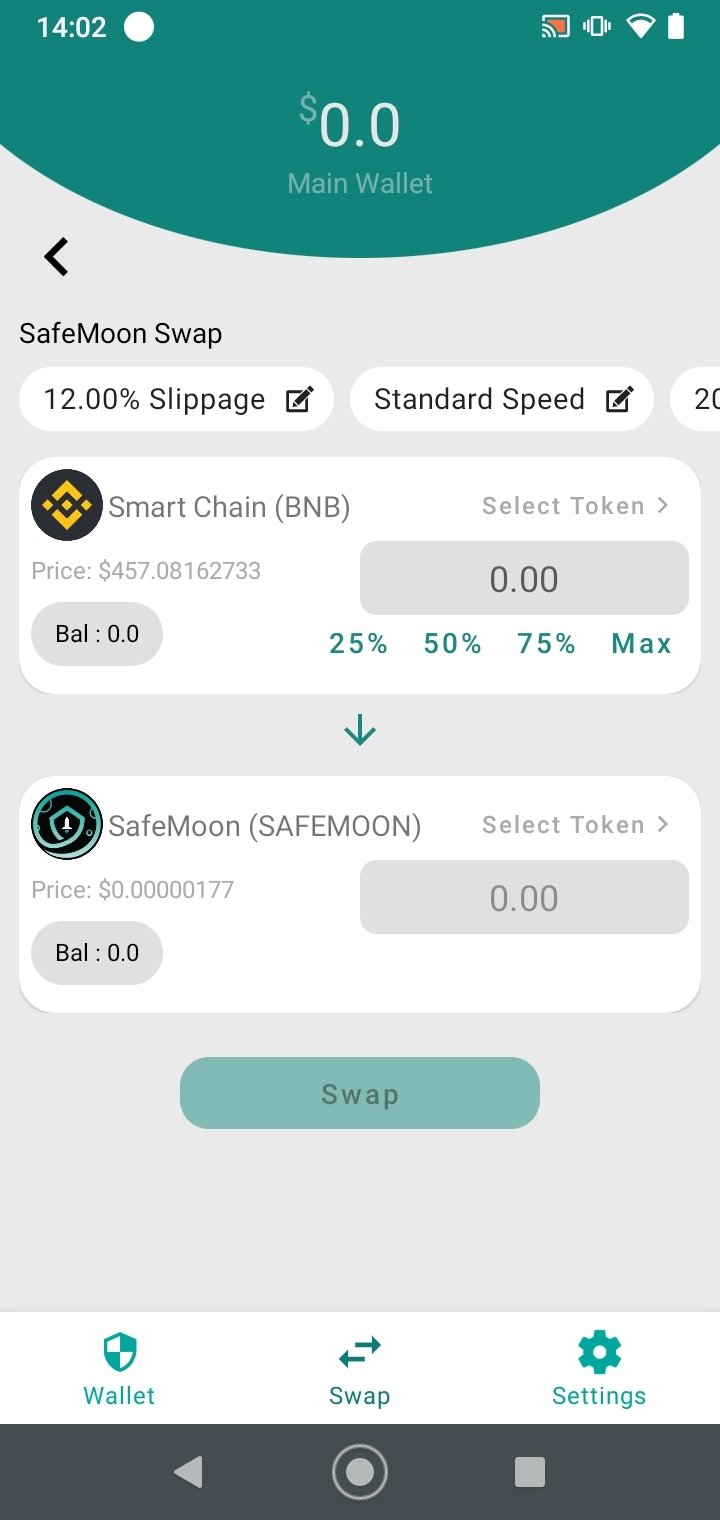Select Token for the SafeMoon (SAFEMOON) card

tap(576, 825)
